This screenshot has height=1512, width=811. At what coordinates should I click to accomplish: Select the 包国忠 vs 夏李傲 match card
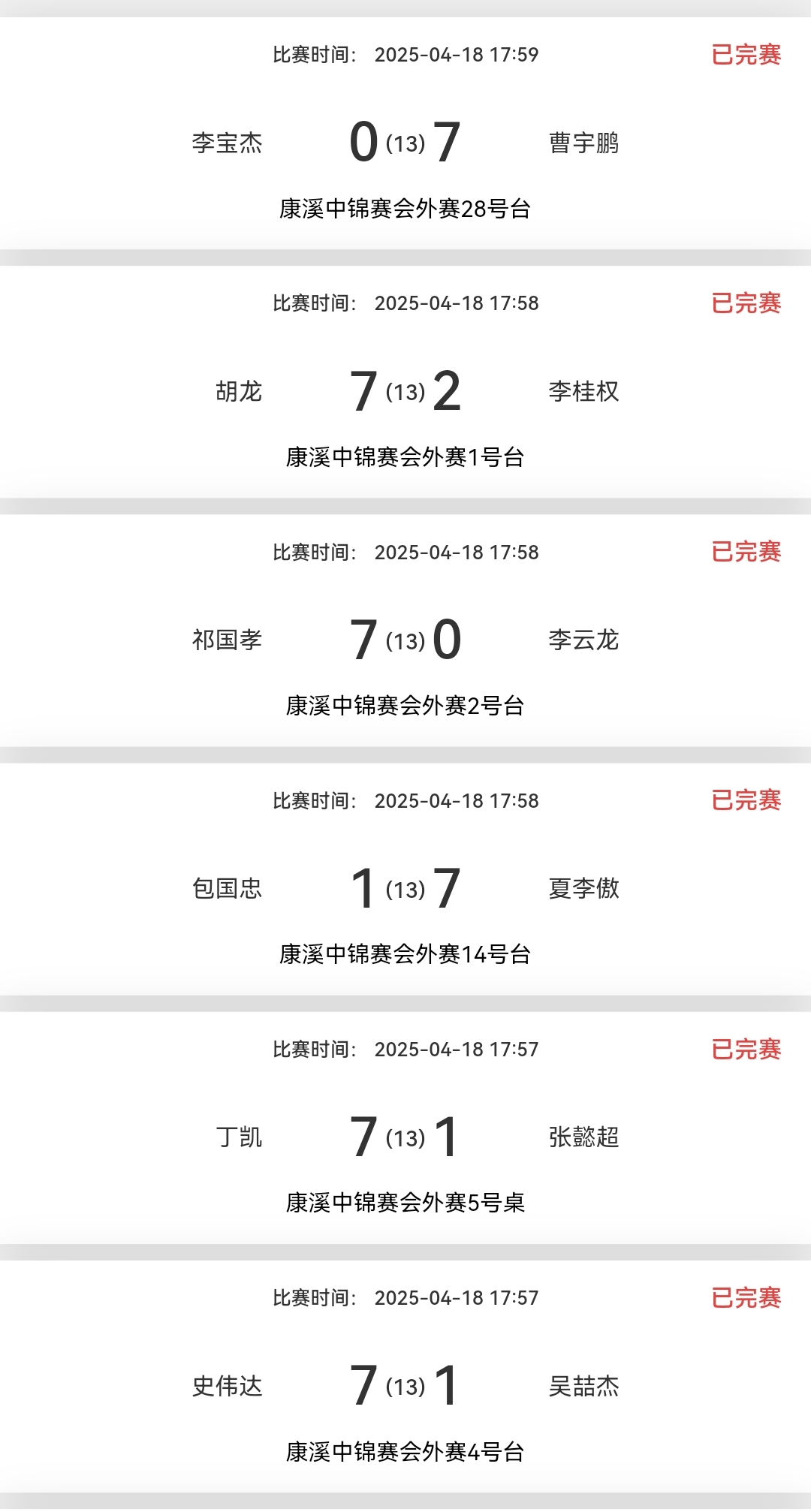tap(405, 888)
